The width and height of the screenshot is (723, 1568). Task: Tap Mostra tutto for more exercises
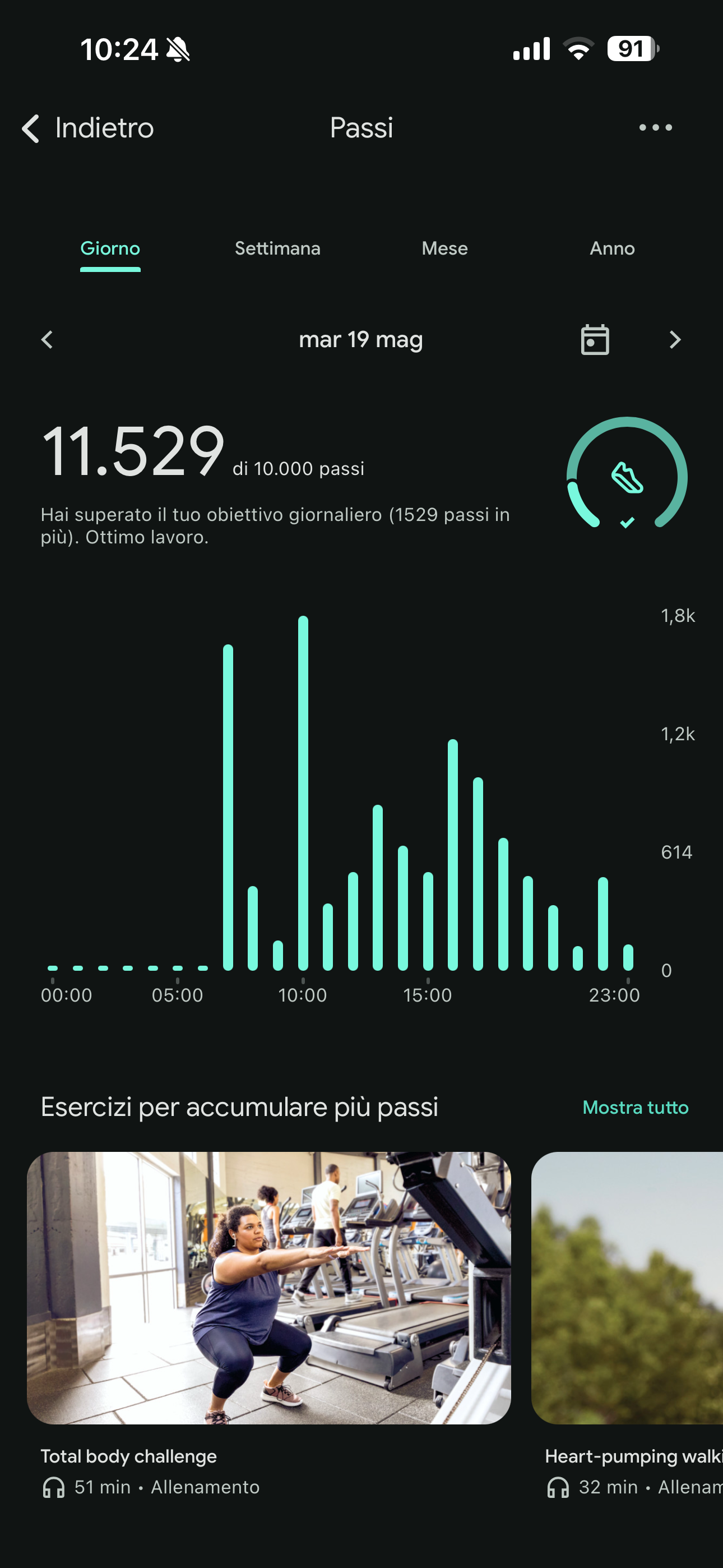click(636, 1106)
